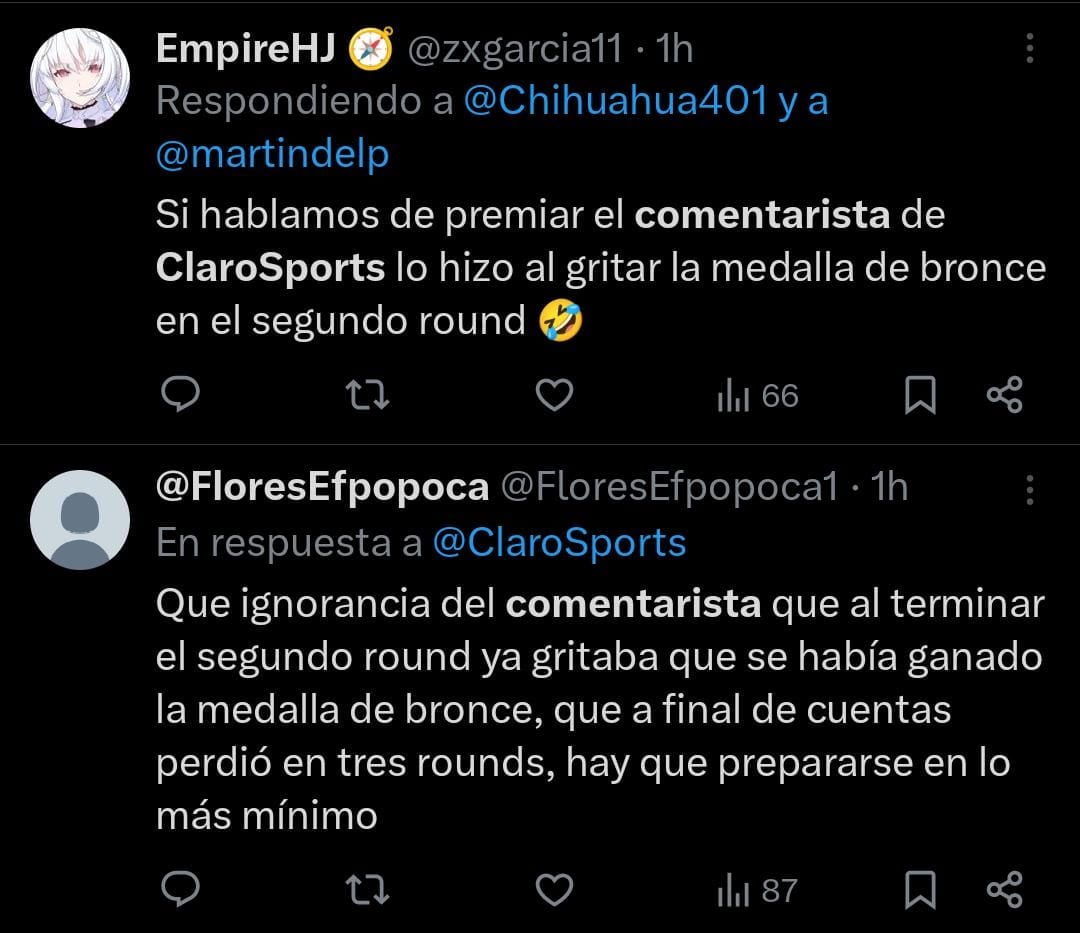Reply to @FloresEfpopoca's tweet
1080x933 pixels.
pos(181,889)
